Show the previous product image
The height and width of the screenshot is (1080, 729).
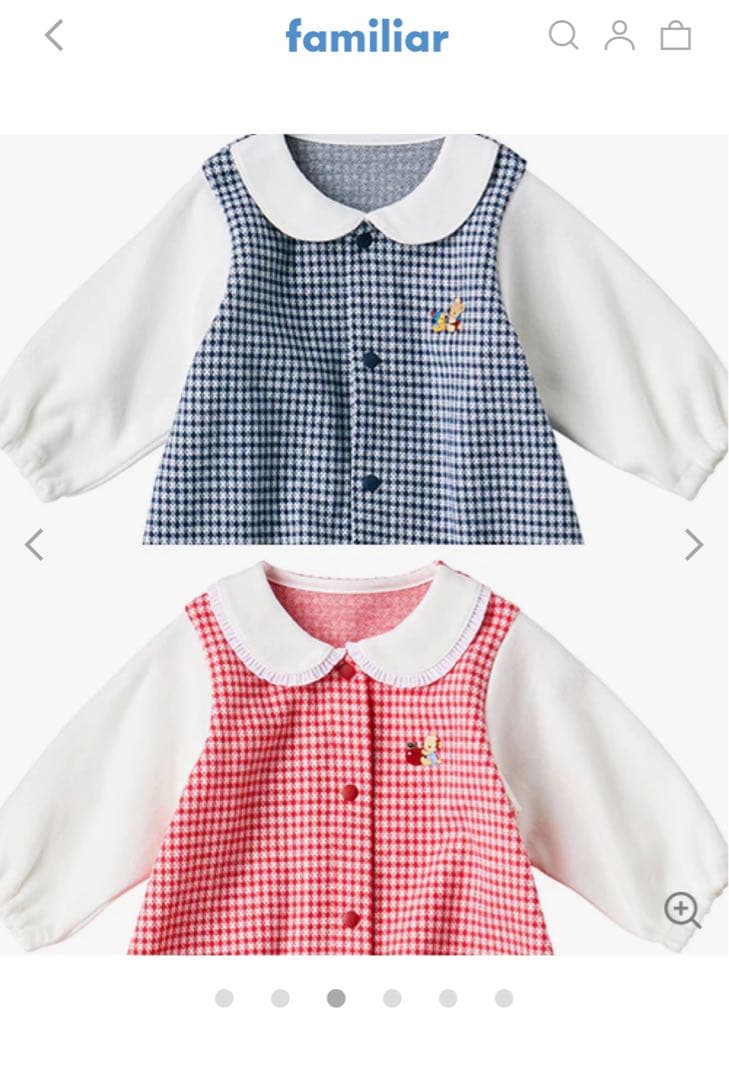pyautogui.click(x=34, y=544)
